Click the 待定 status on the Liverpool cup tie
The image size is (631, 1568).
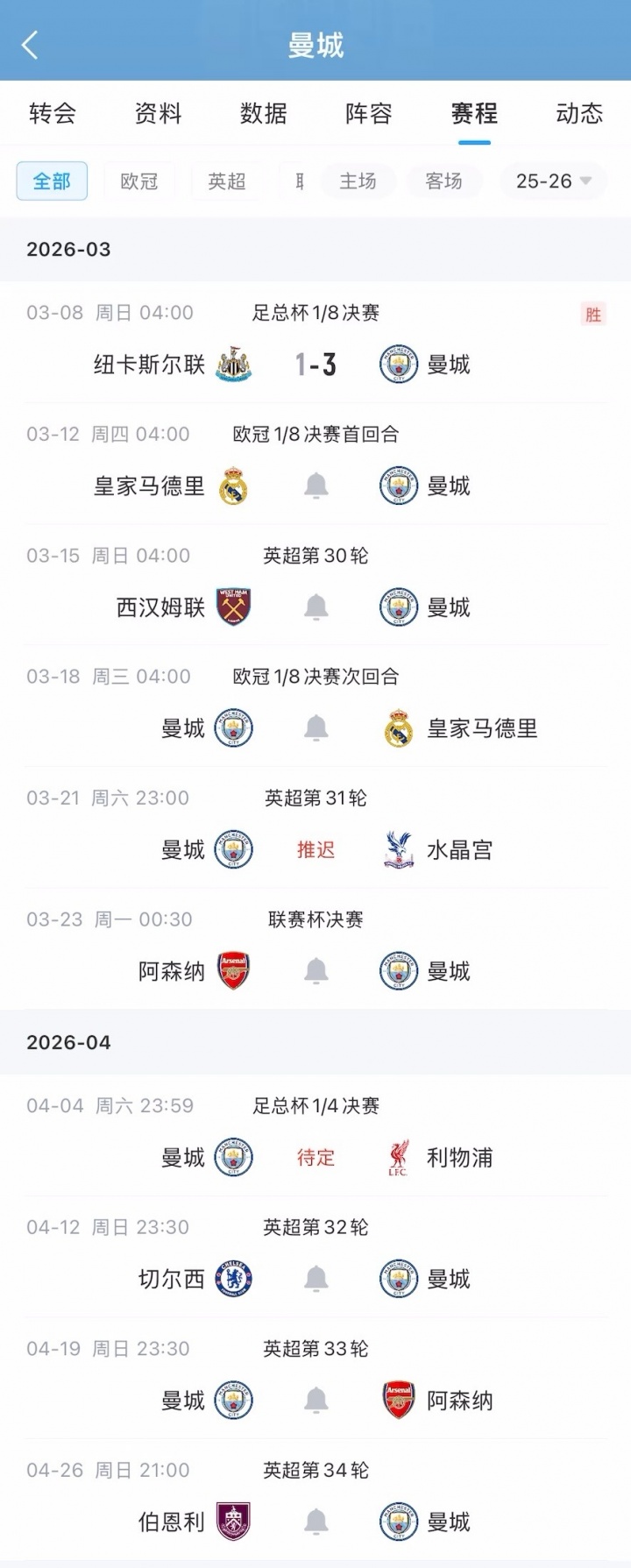pyautogui.click(x=315, y=1157)
